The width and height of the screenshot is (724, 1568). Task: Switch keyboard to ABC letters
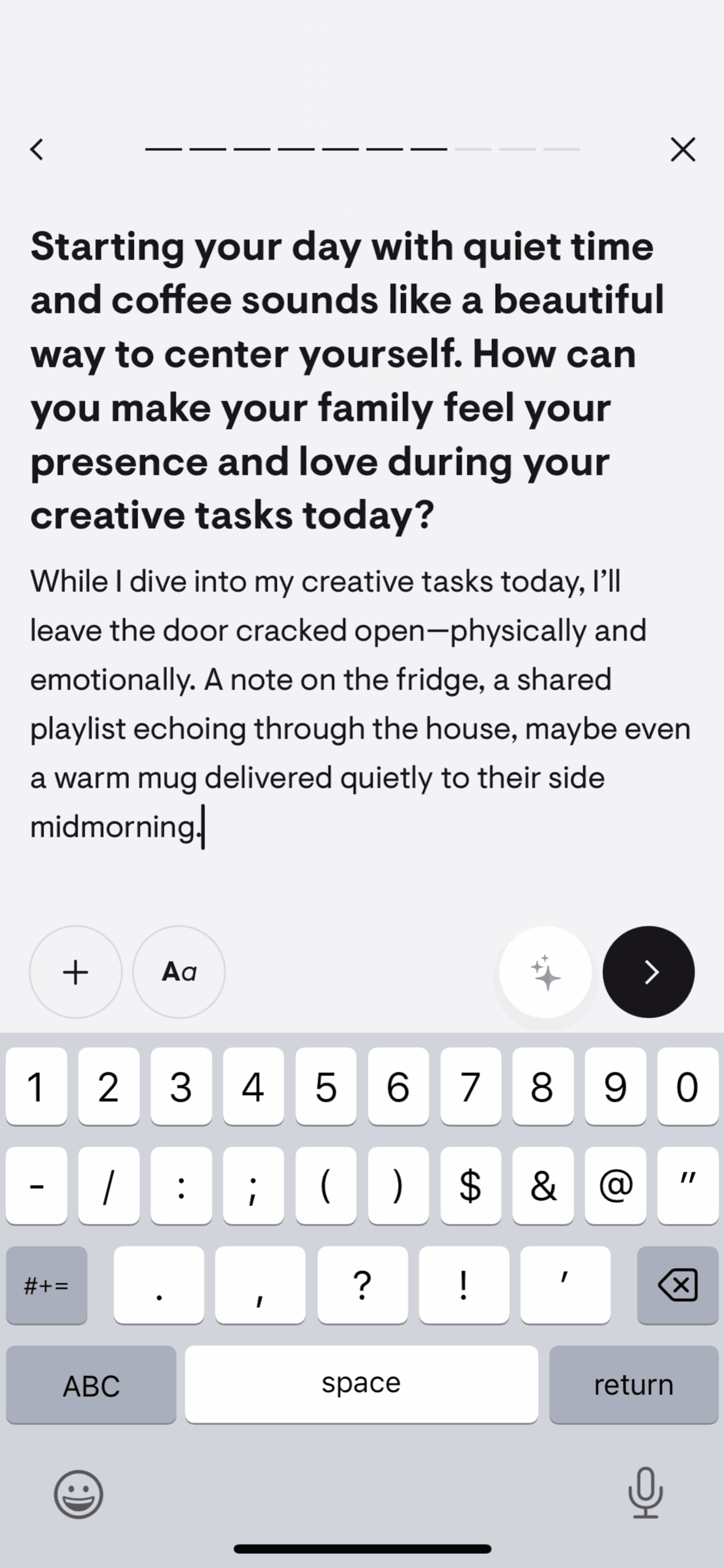(91, 1385)
